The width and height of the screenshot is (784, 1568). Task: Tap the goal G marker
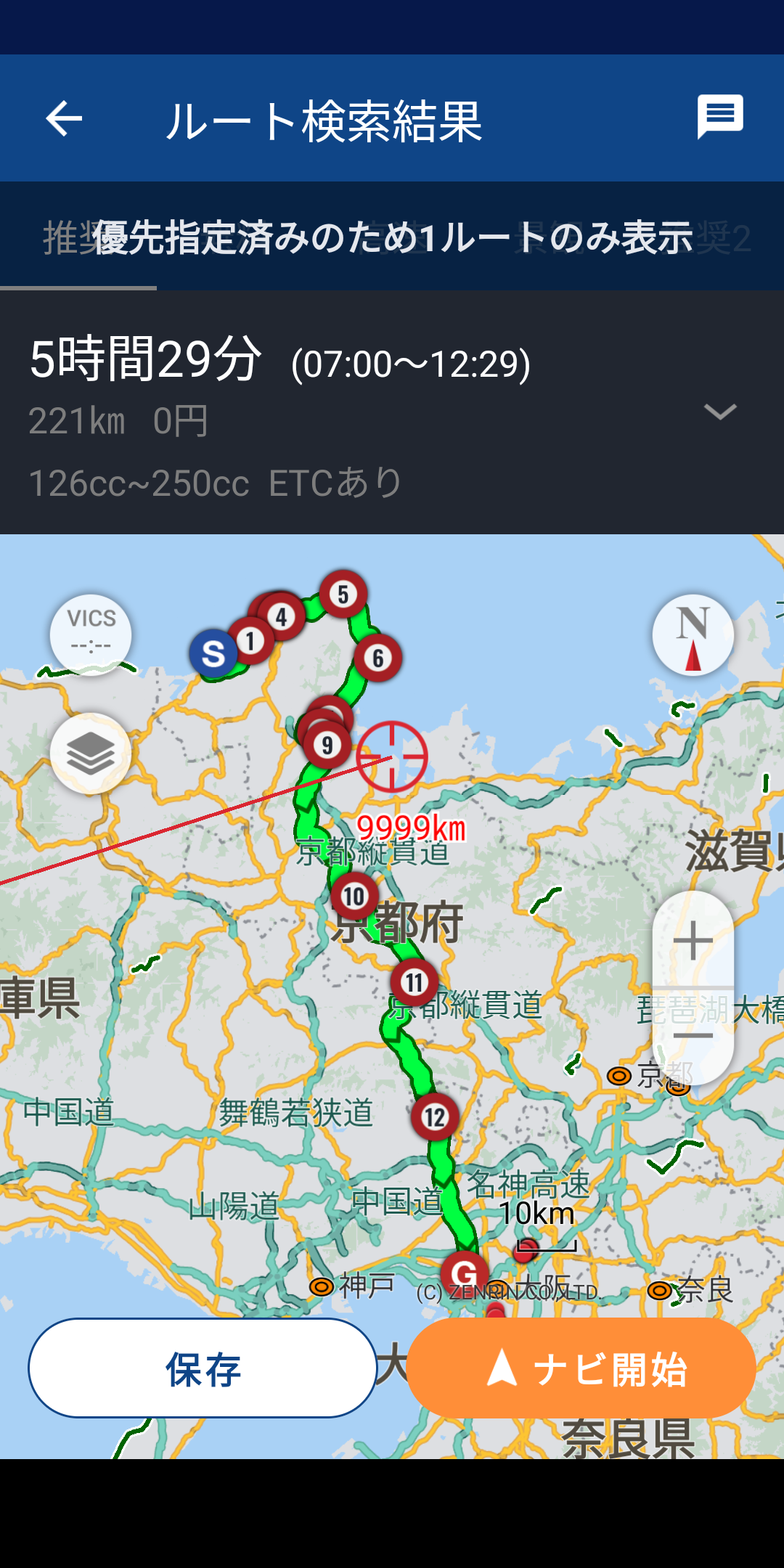464,1274
